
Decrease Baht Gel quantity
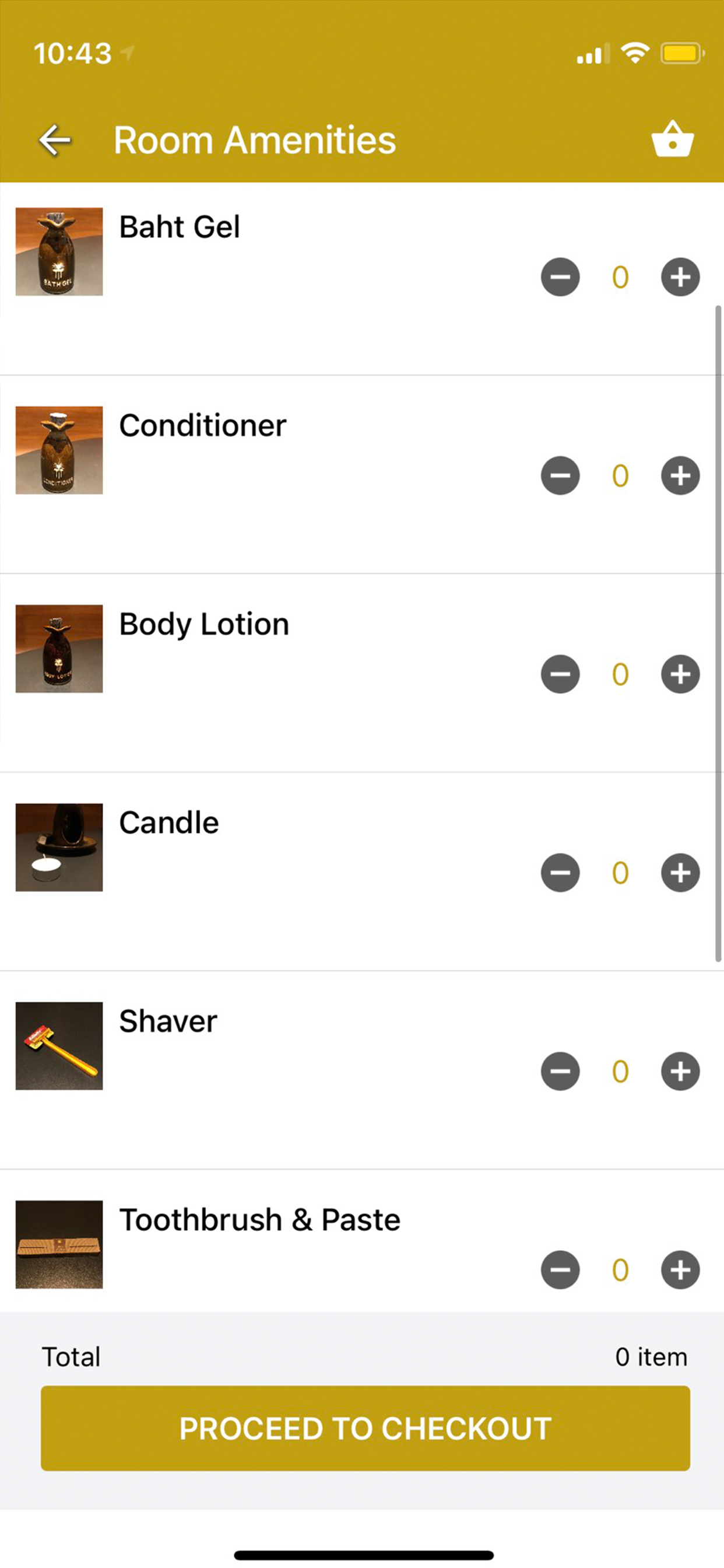click(x=560, y=277)
